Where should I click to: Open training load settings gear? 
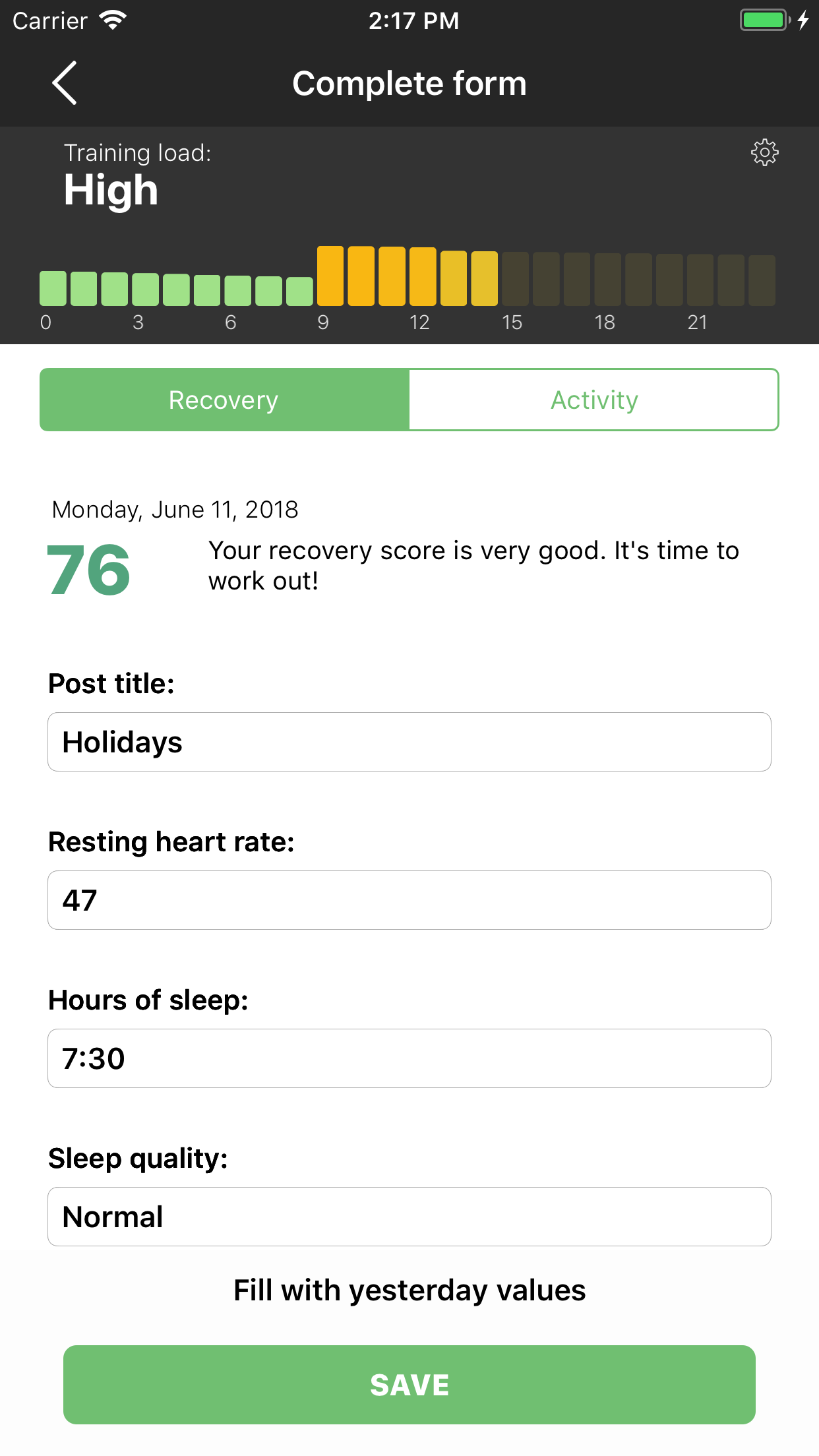(764, 152)
